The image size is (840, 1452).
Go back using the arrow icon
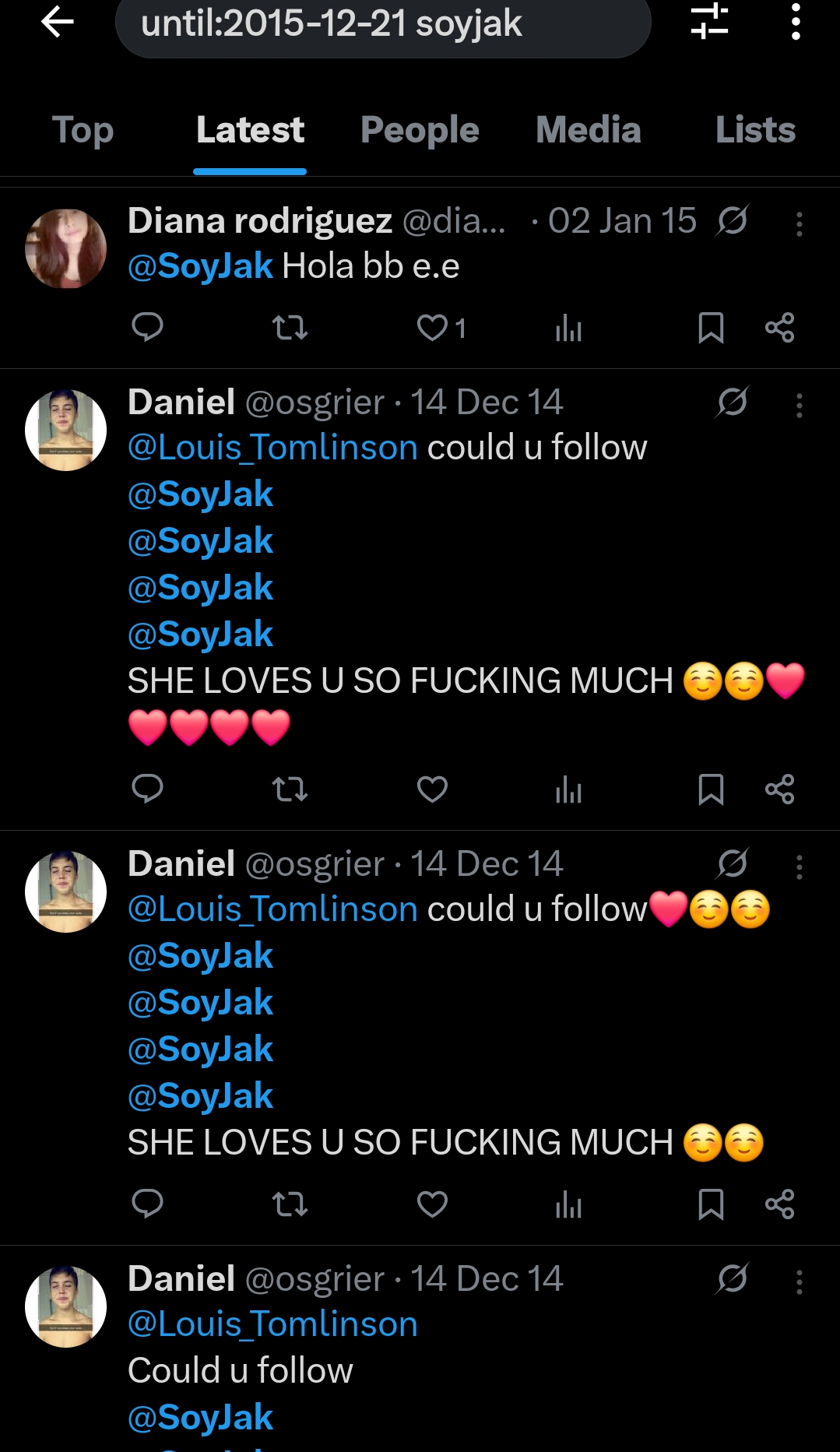[x=57, y=22]
